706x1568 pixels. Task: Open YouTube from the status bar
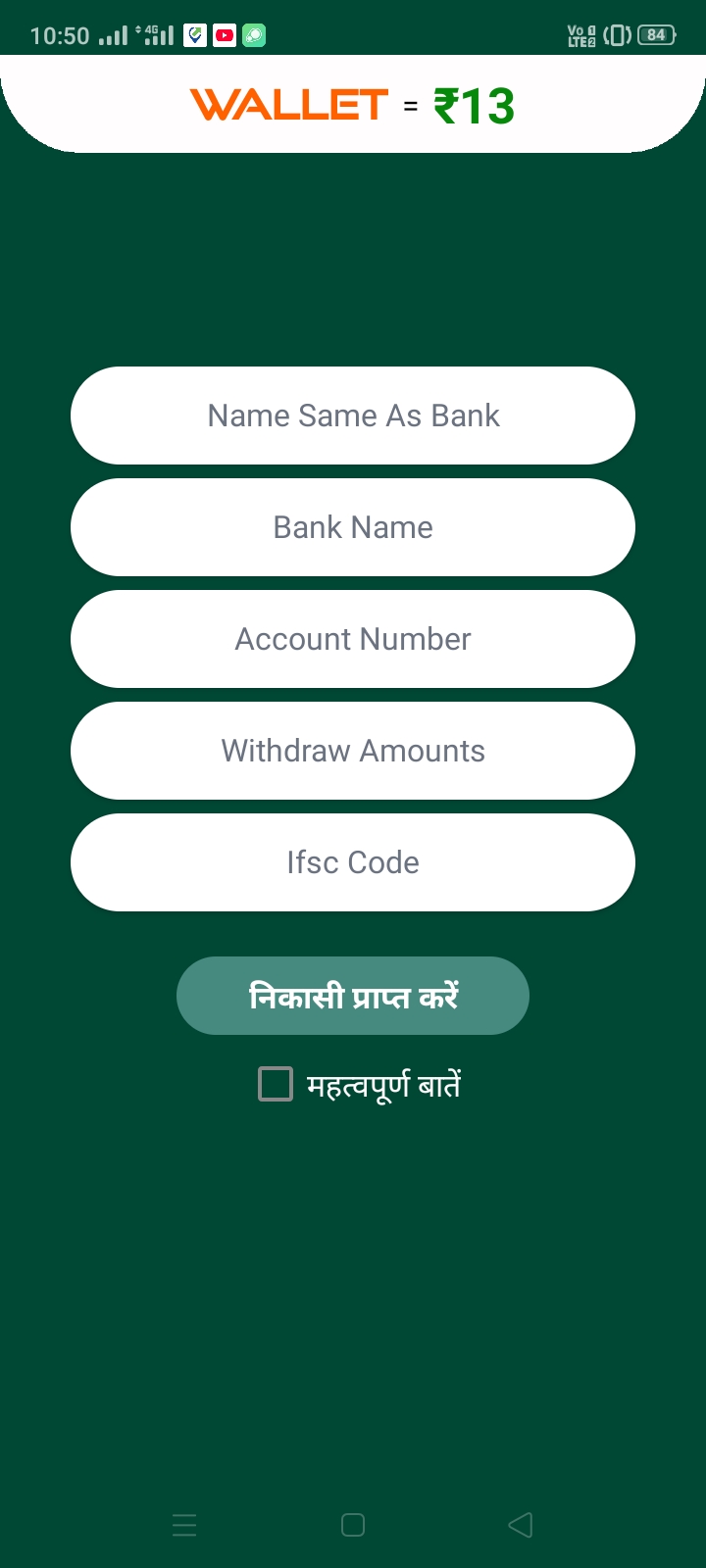(224, 34)
